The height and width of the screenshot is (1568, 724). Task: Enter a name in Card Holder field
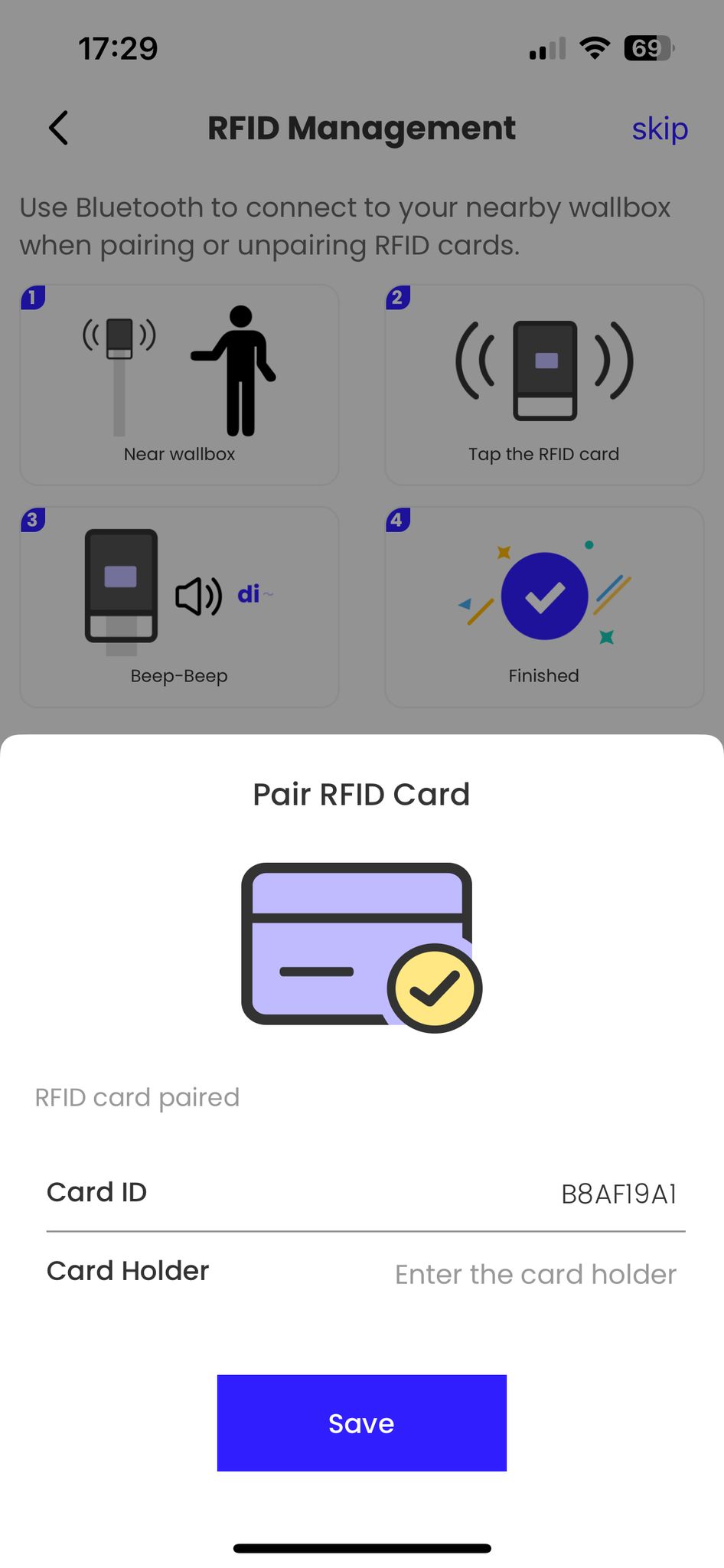(535, 1274)
